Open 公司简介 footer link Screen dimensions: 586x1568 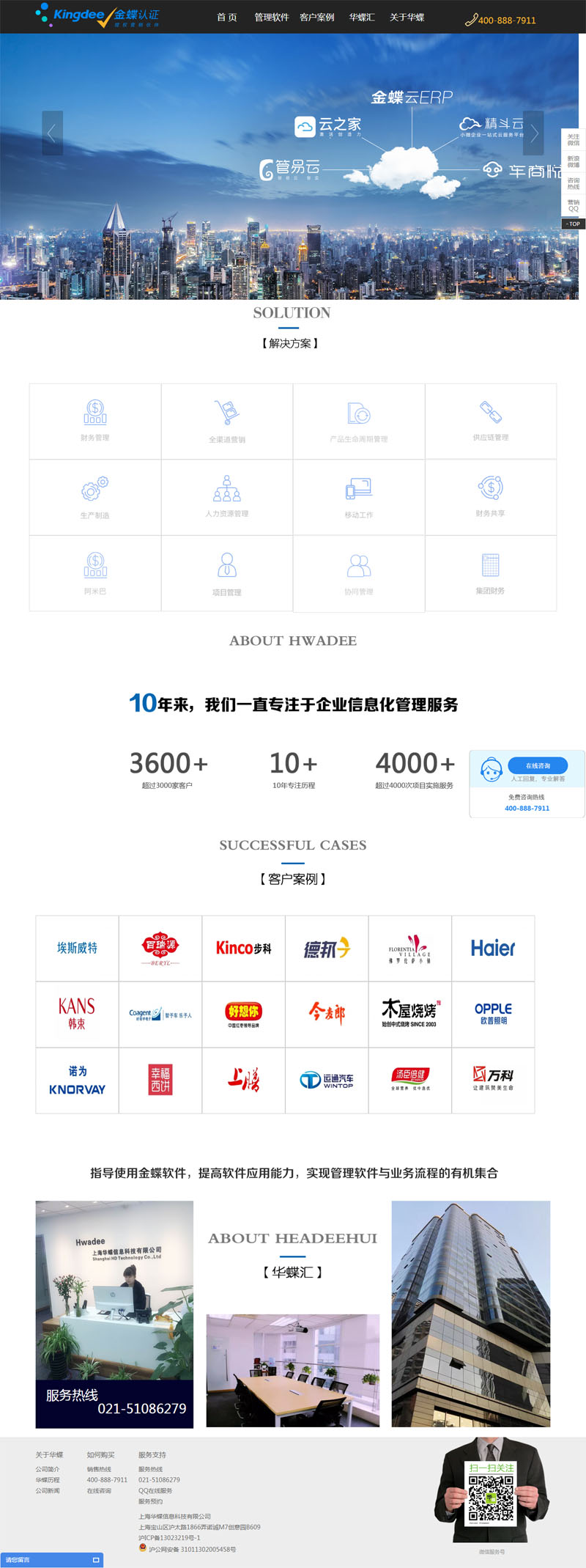point(48,1469)
